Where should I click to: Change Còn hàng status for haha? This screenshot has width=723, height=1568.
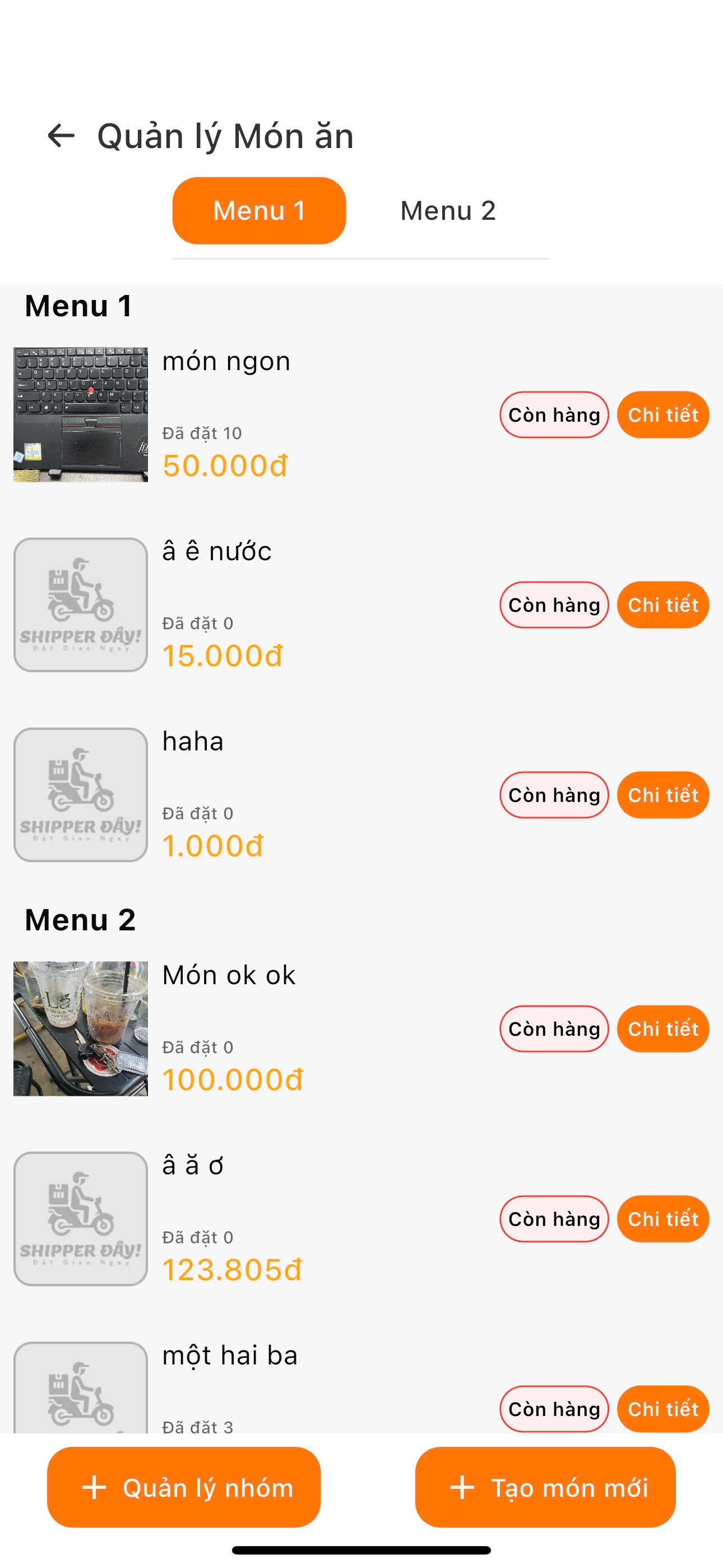(x=554, y=794)
